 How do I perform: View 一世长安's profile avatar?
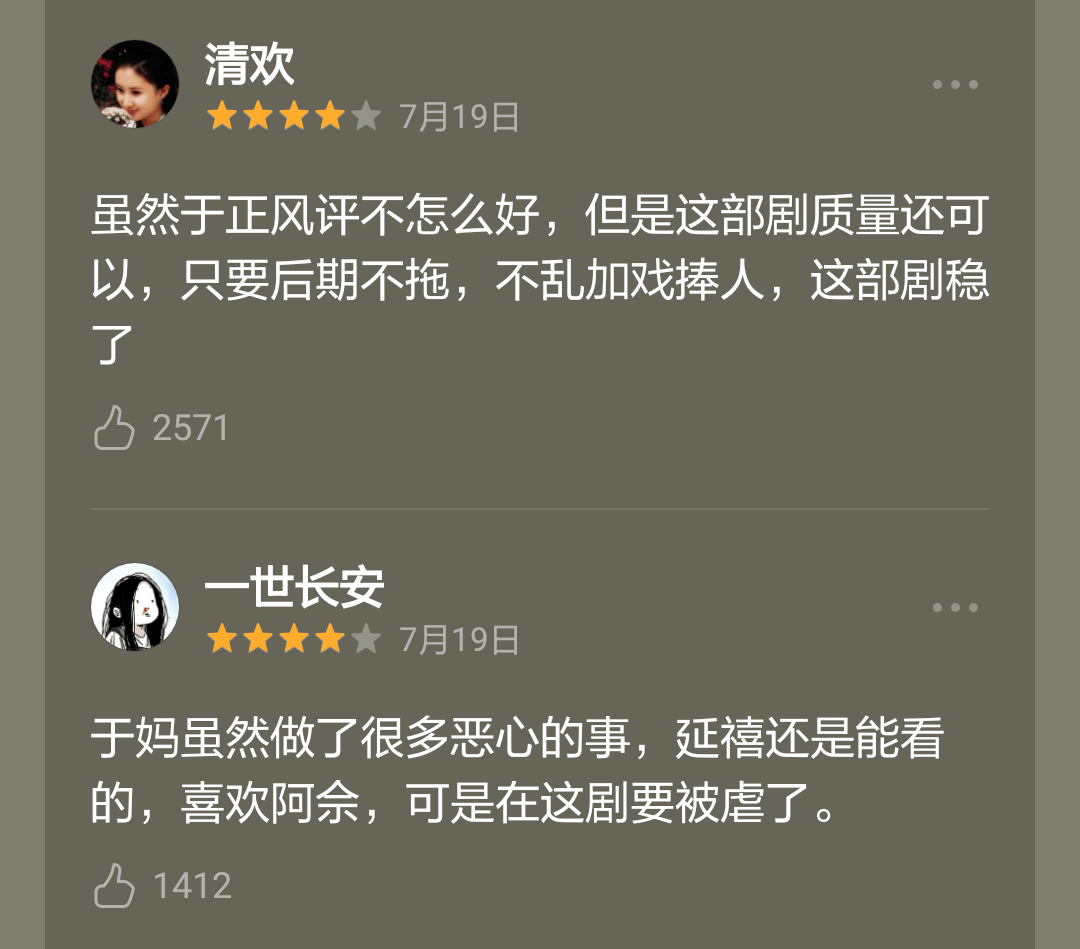pos(135,607)
